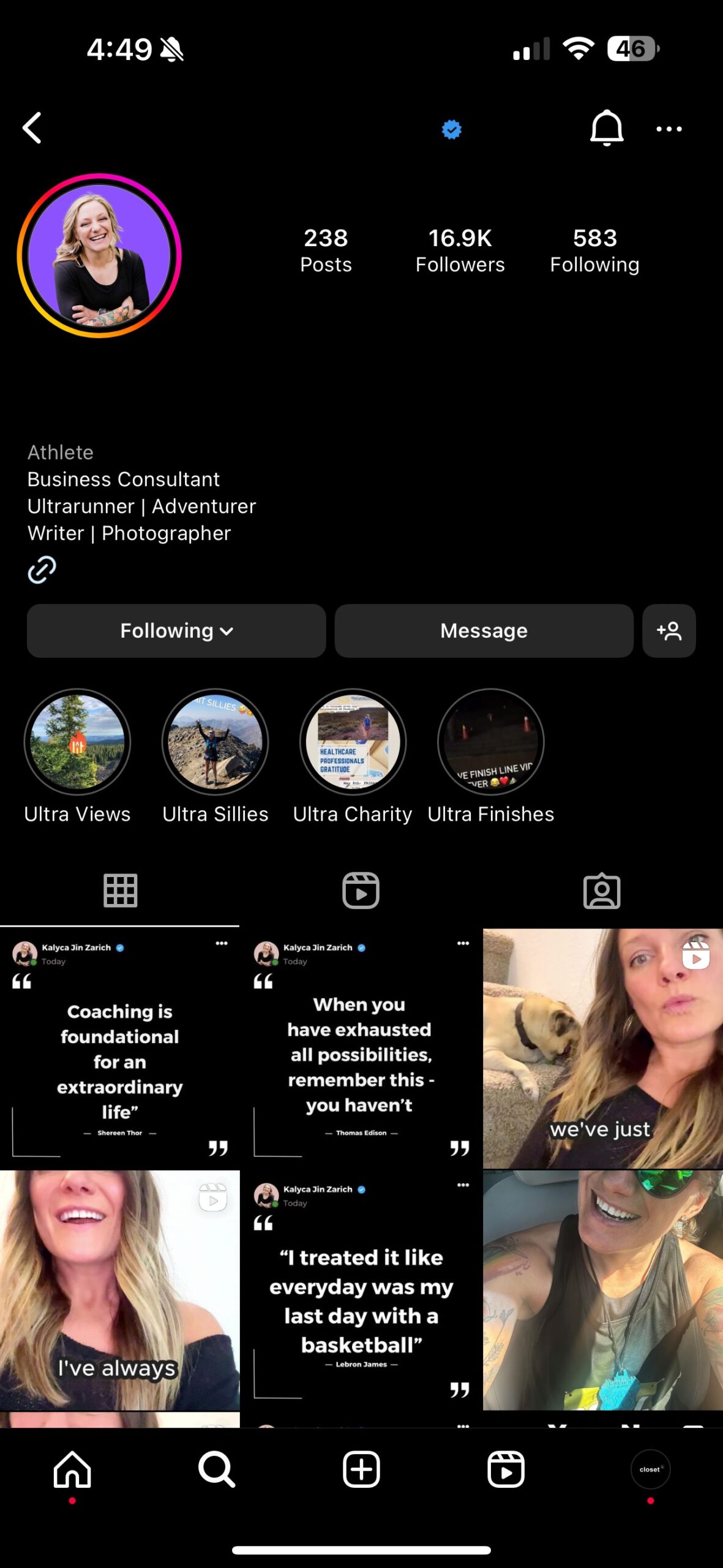Go to the Home feed

(72, 1469)
